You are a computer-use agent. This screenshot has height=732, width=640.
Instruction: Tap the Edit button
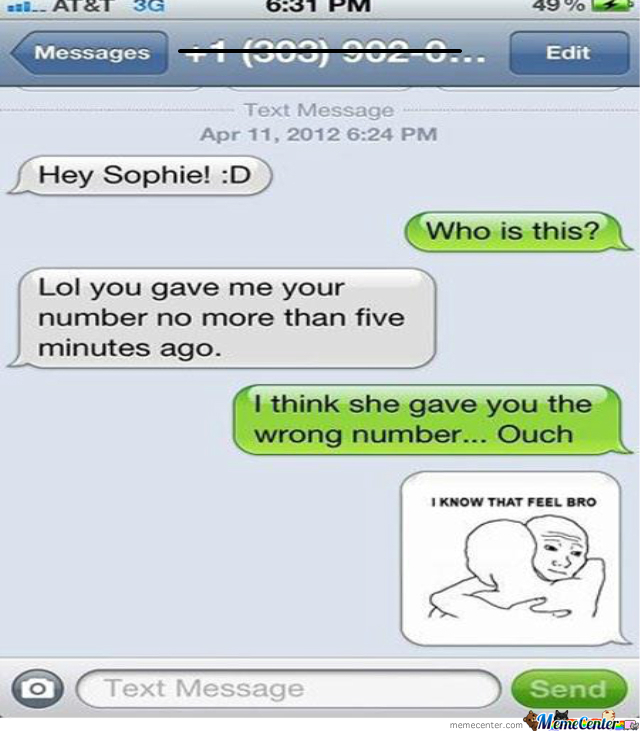(x=566, y=53)
